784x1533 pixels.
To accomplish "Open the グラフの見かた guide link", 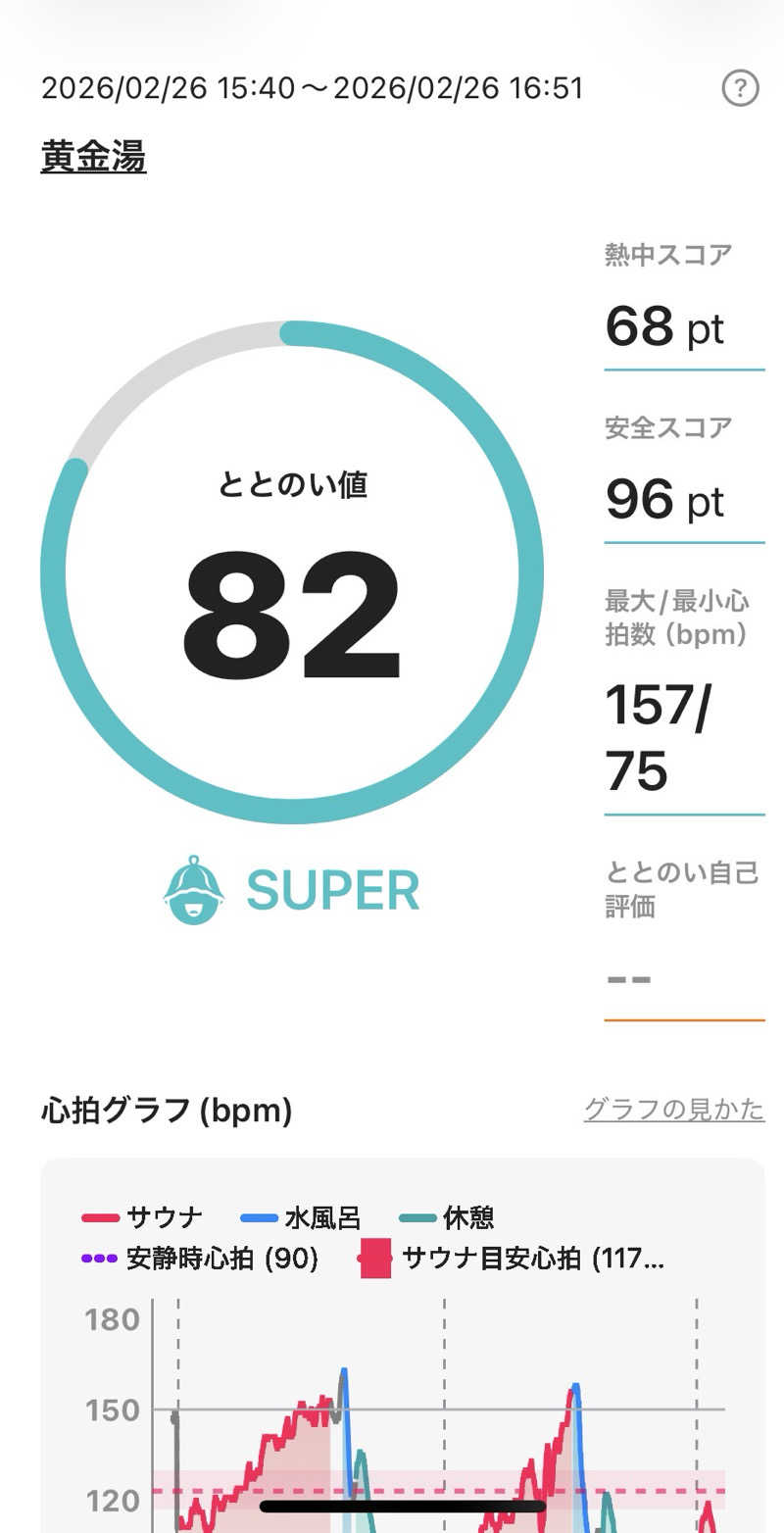I will tap(673, 1110).
